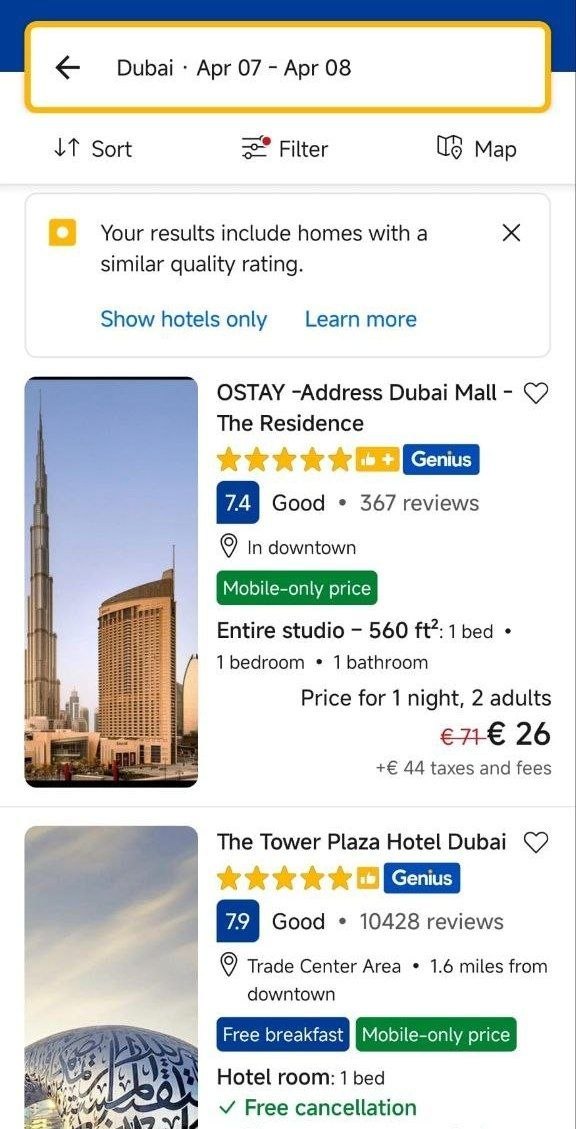Open The Tower Plaza Hotel Dubai listing
The width and height of the screenshot is (576, 1129).
361,842
